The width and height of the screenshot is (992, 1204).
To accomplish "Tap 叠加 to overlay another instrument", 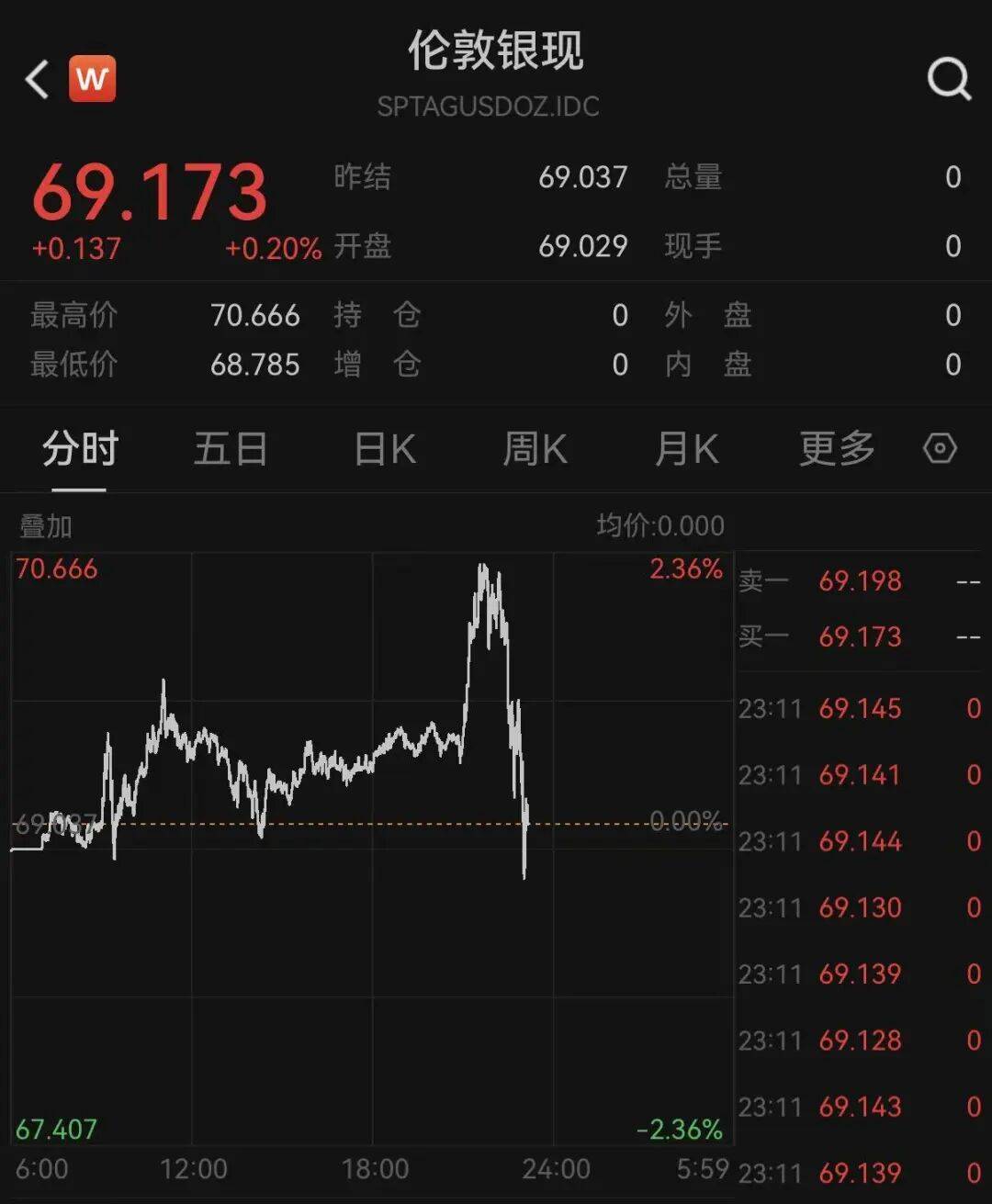I will point(46,526).
